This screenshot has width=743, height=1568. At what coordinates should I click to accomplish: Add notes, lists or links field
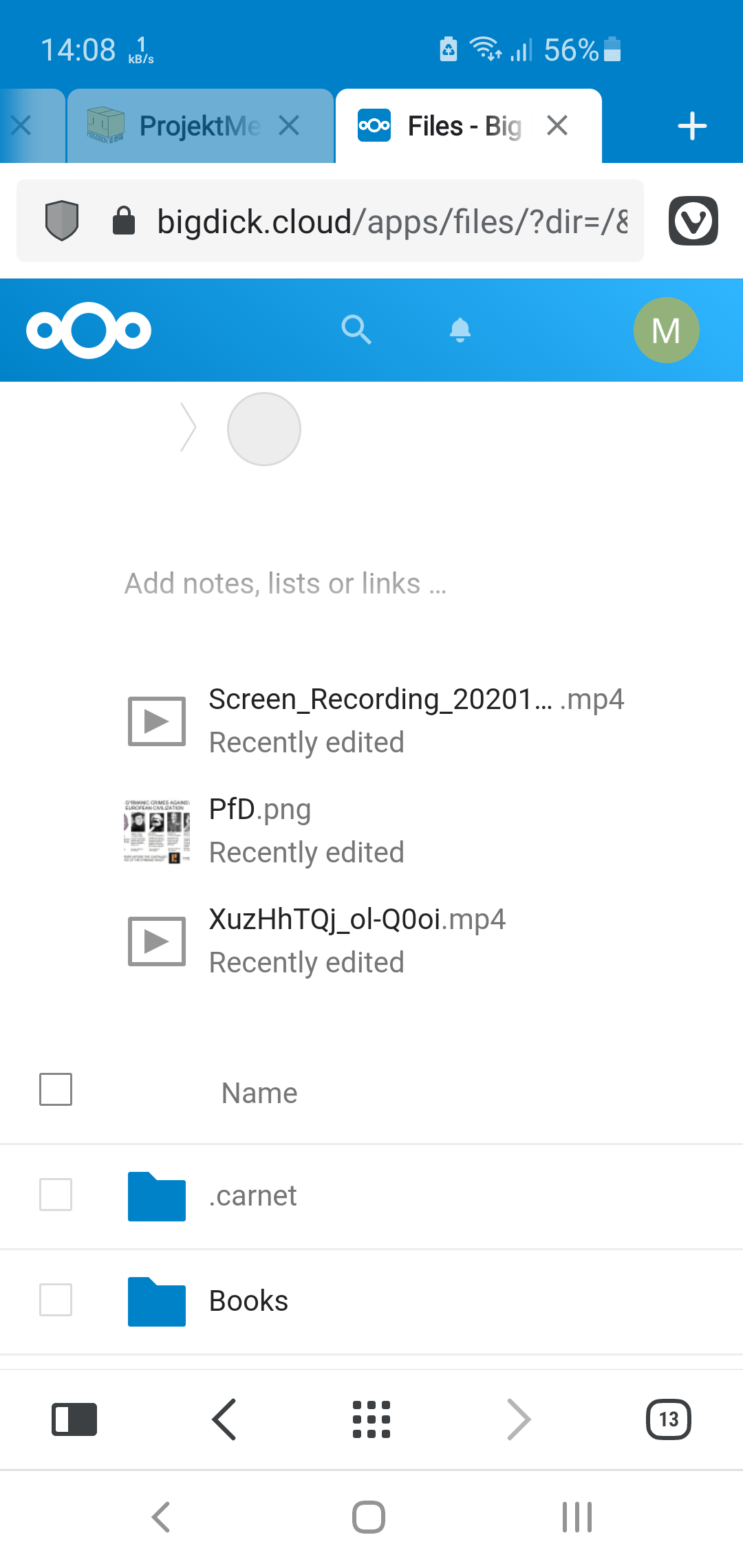pyautogui.click(x=286, y=584)
